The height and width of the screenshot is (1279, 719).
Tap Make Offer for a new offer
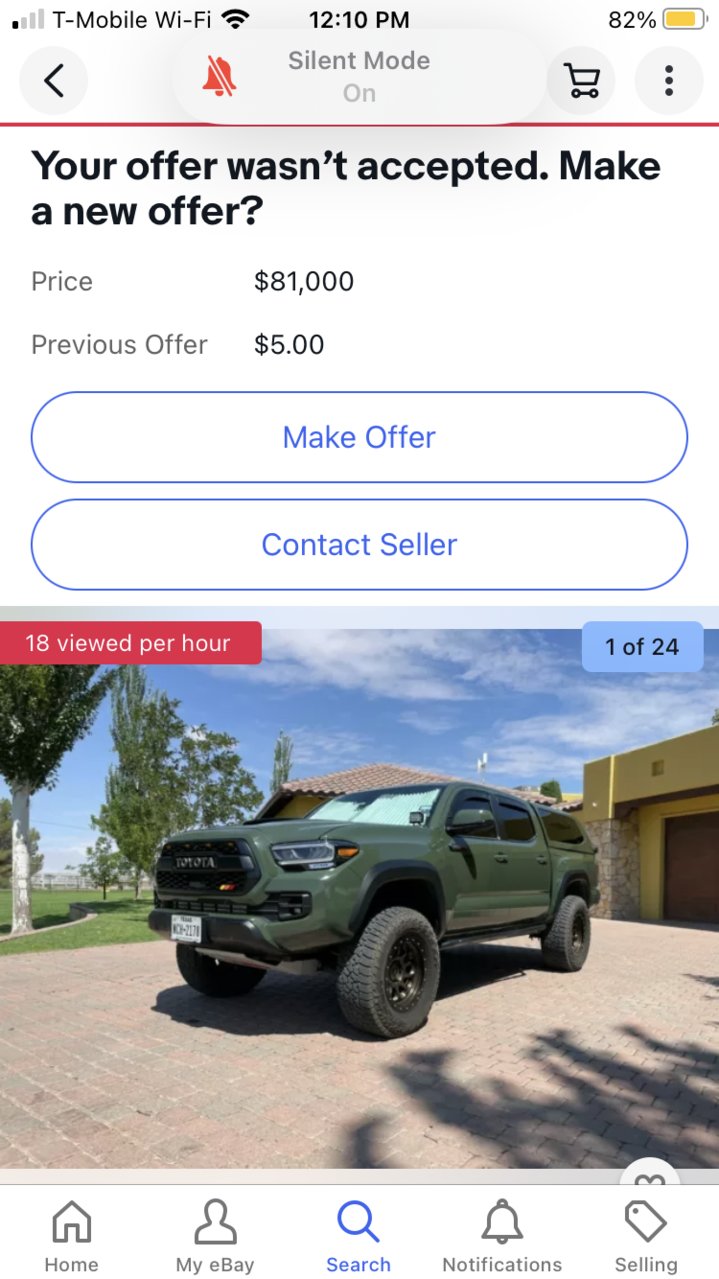(359, 437)
